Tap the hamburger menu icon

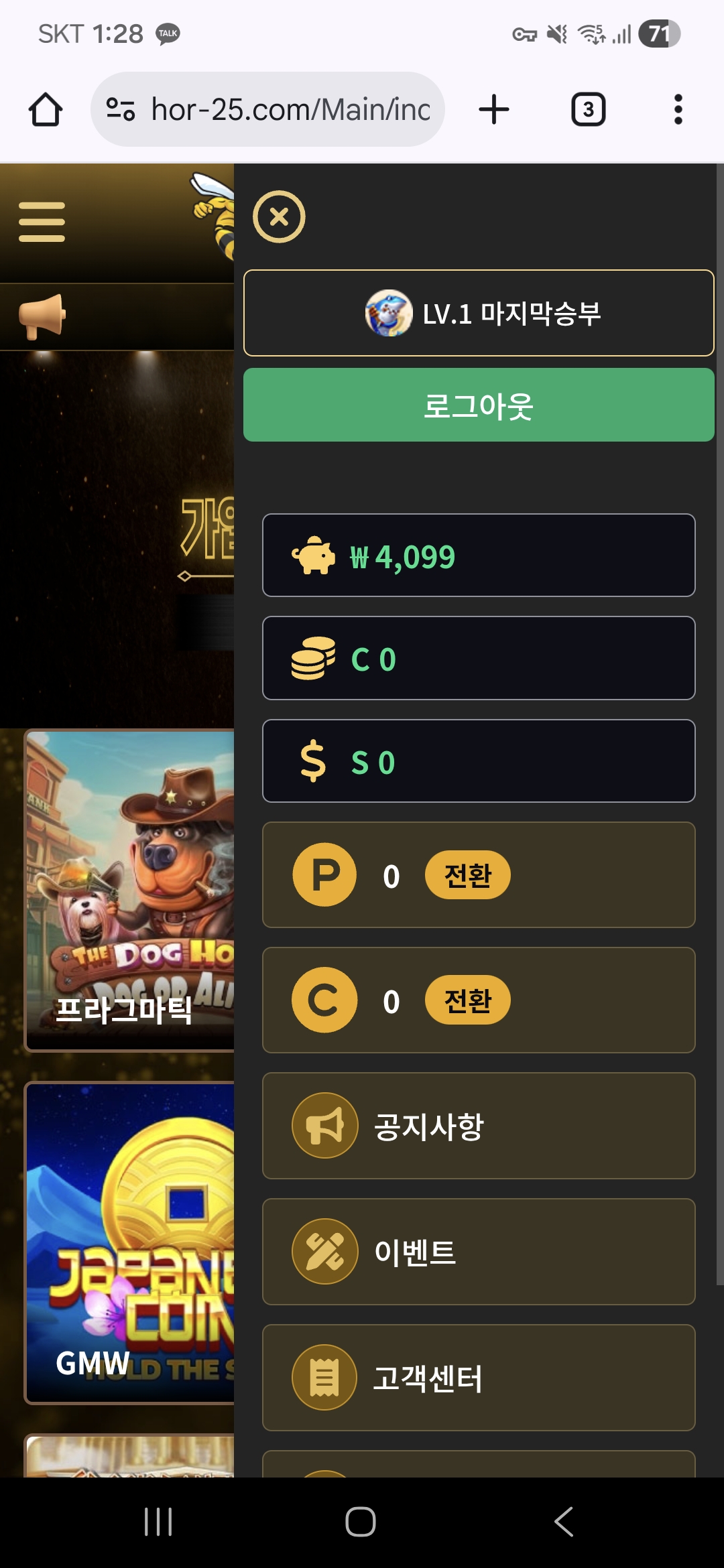pyautogui.click(x=42, y=222)
